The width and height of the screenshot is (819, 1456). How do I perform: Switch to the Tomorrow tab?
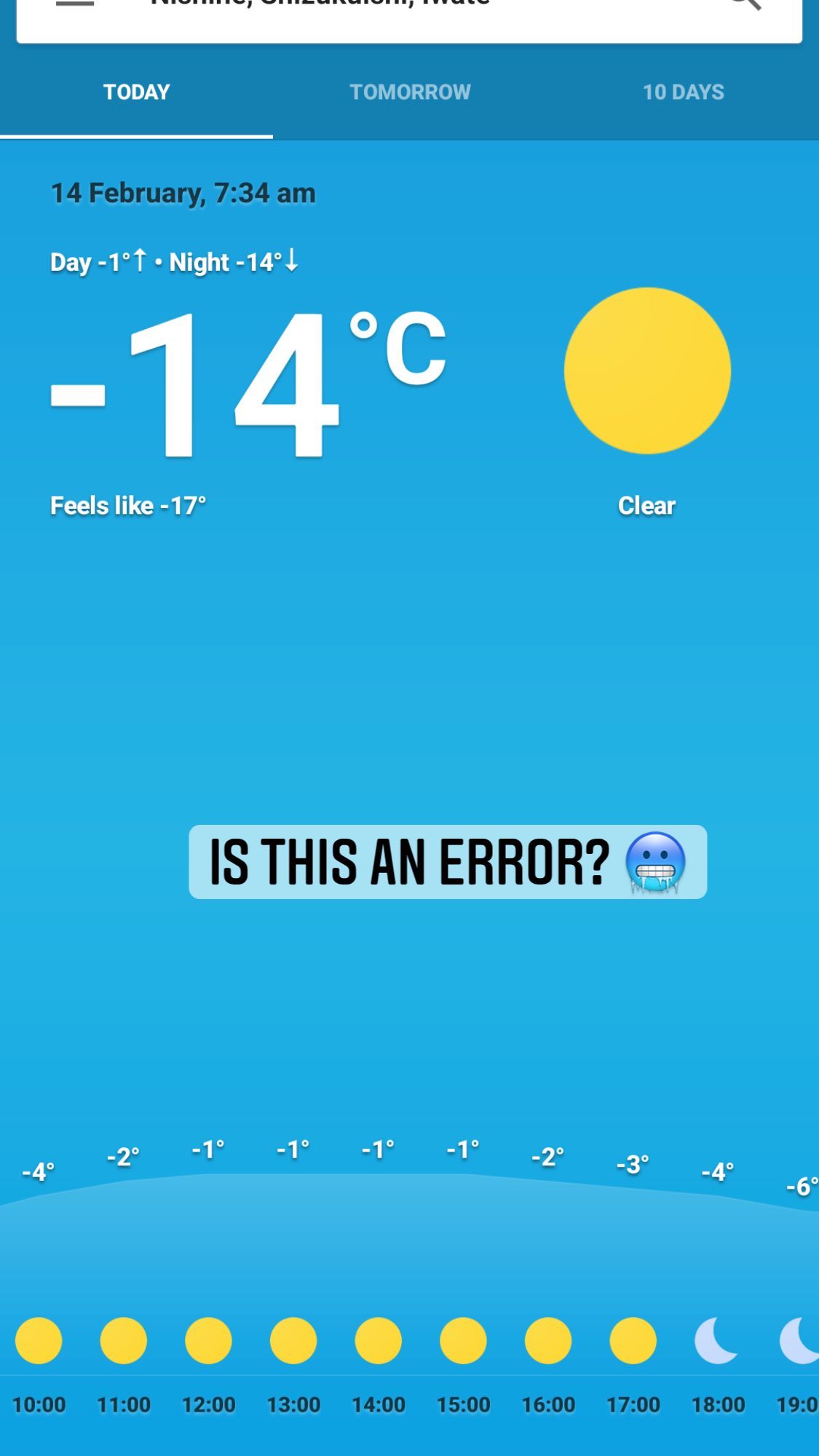[410, 92]
